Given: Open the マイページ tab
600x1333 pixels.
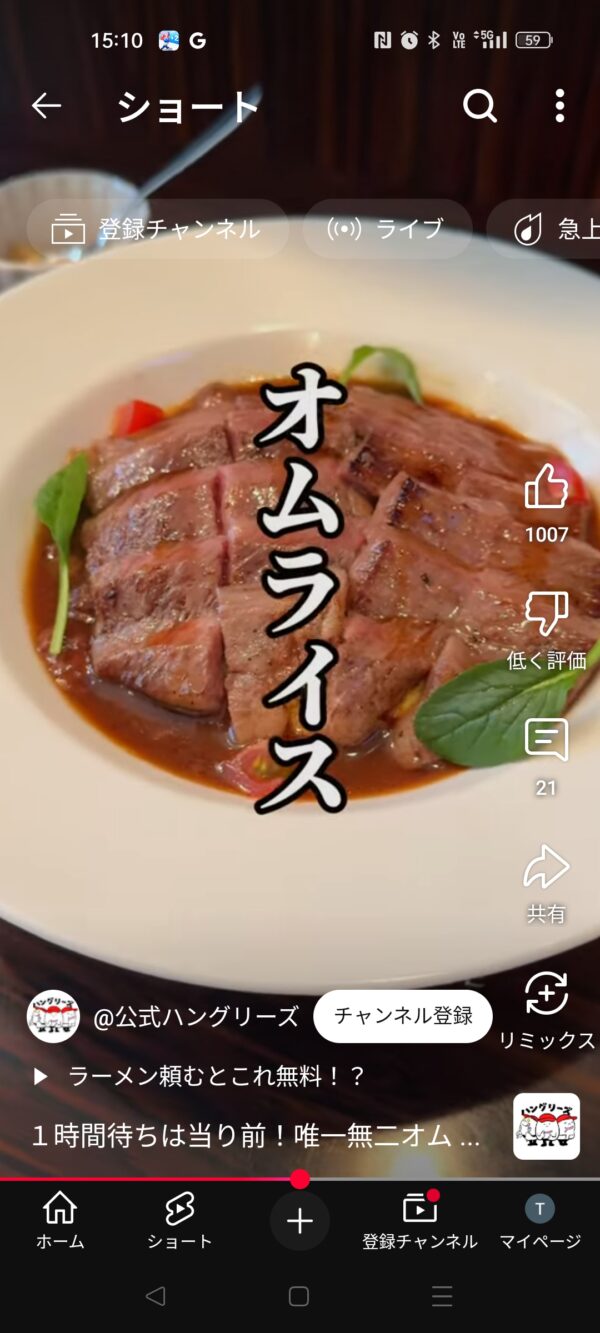Looking at the screenshot, I should point(540,1221).
